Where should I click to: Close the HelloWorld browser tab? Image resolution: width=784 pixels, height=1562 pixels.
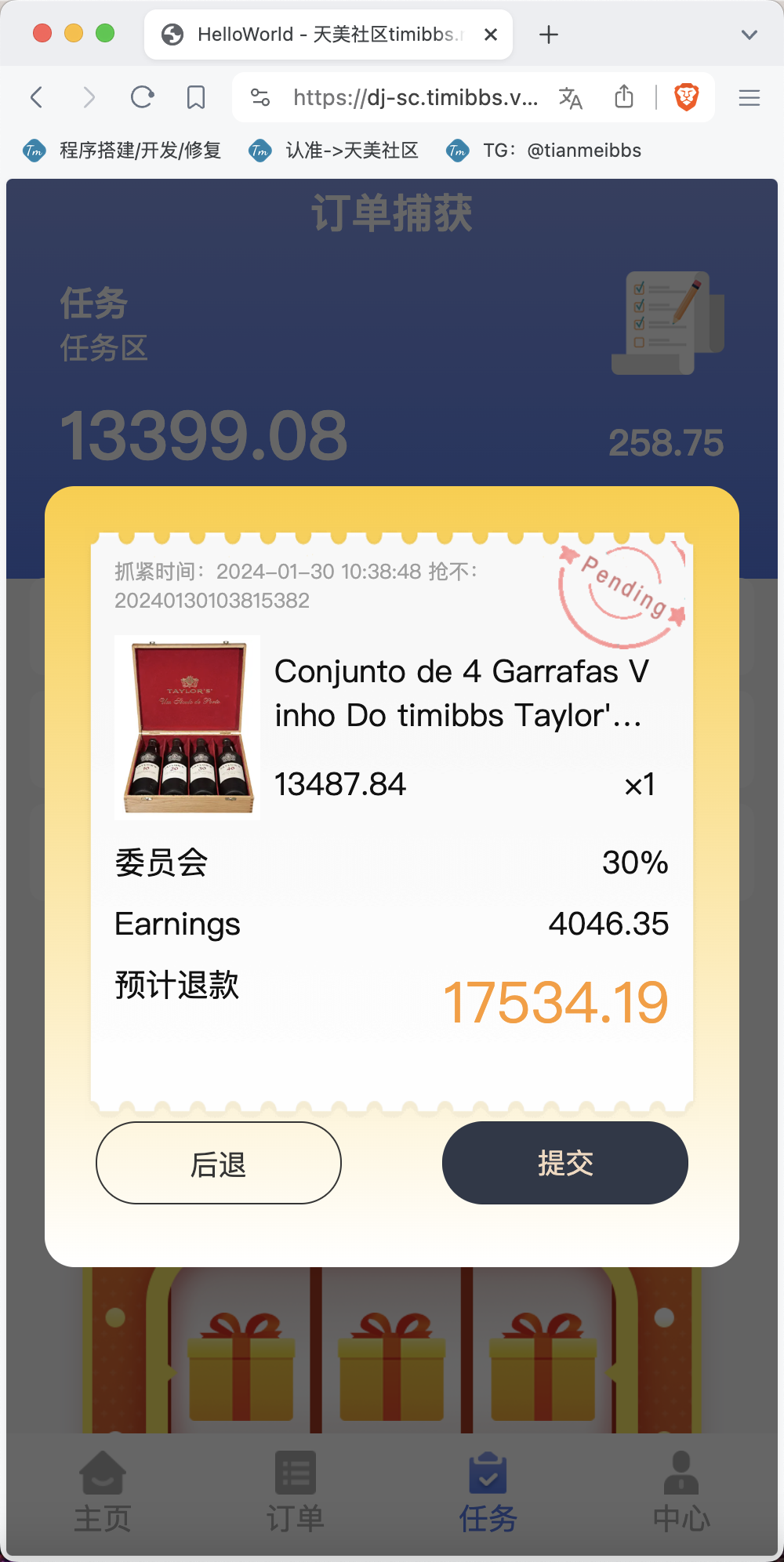(x=491, y=35)
